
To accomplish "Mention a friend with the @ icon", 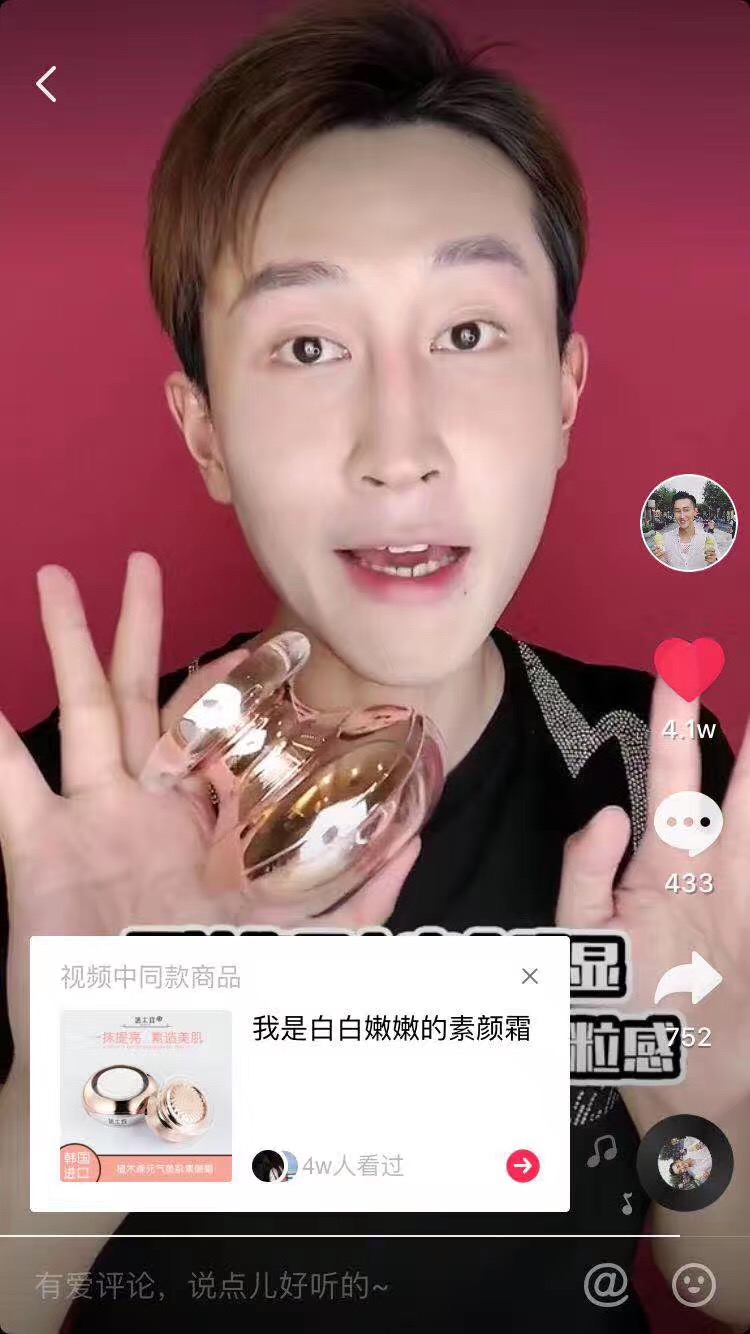I will [x=606, y=1283].
